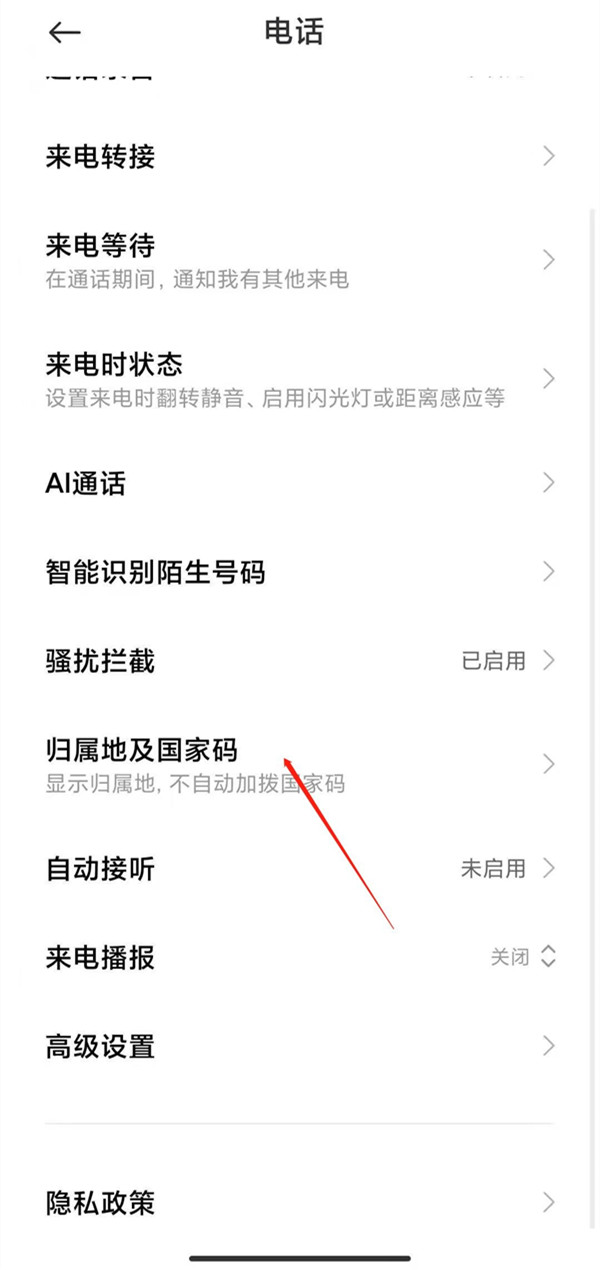Open 来电转接 call forwarding settings
This screenshot has height=1270, width=600.
(300, 157)
